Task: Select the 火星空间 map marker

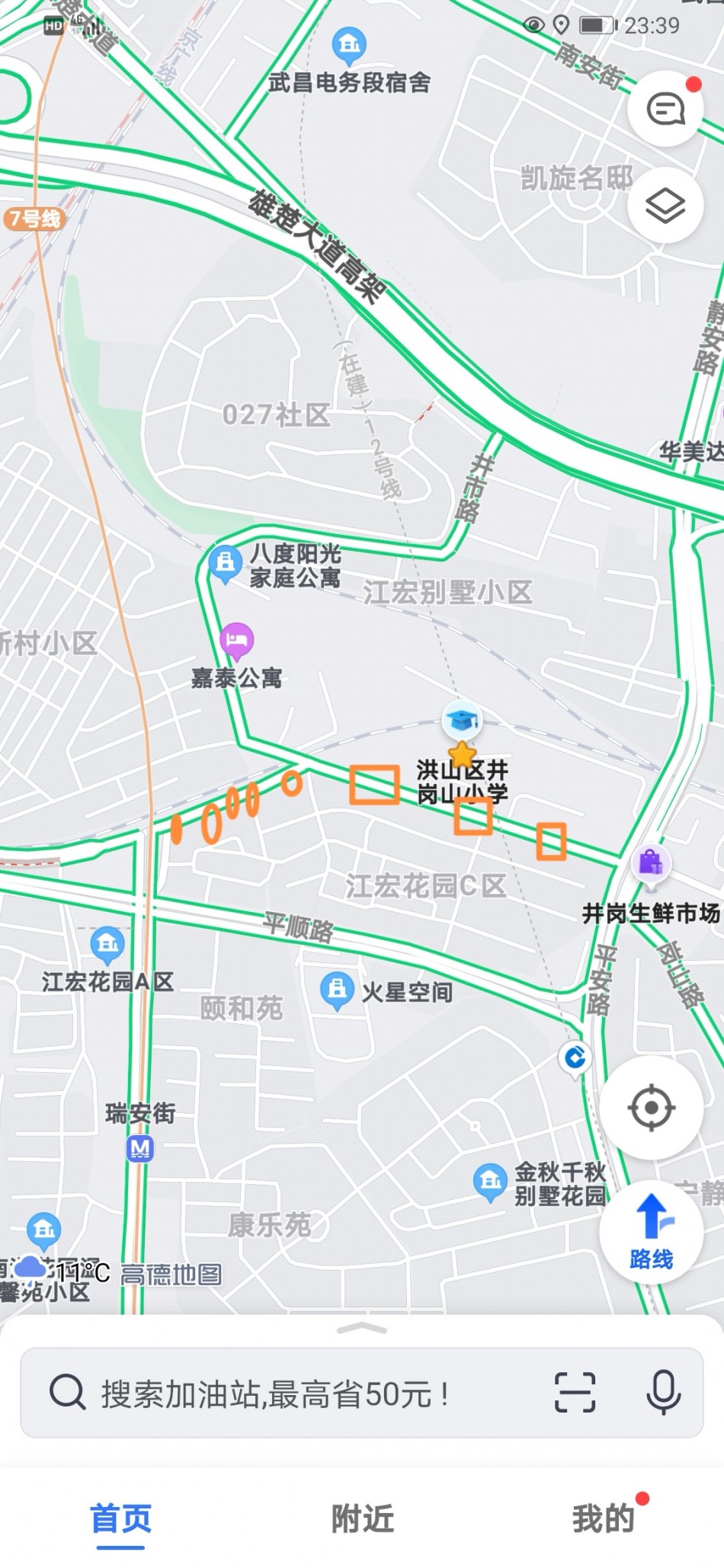Action: 336,990
